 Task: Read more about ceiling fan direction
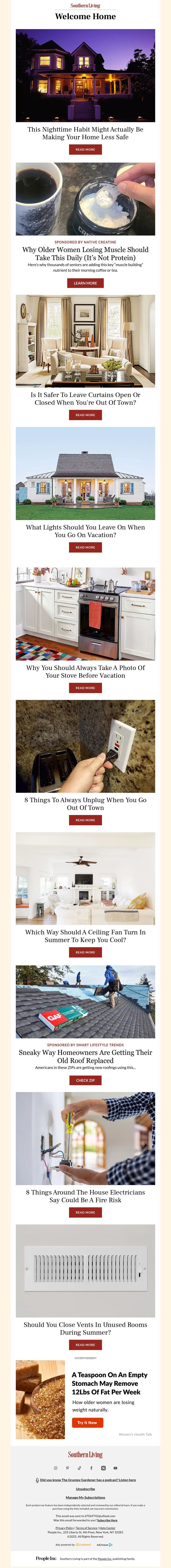coord(85,952)
